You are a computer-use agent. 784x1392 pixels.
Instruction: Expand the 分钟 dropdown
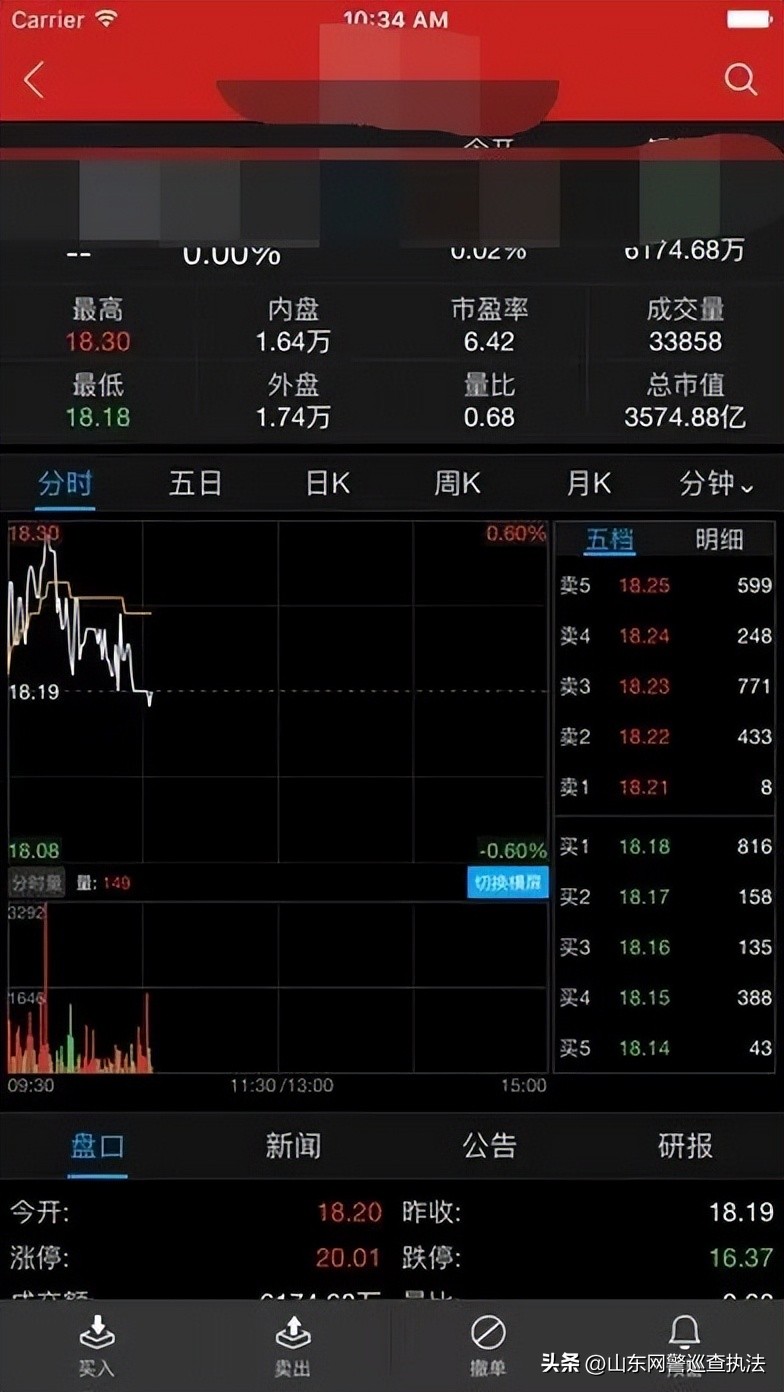coord(716,485)
